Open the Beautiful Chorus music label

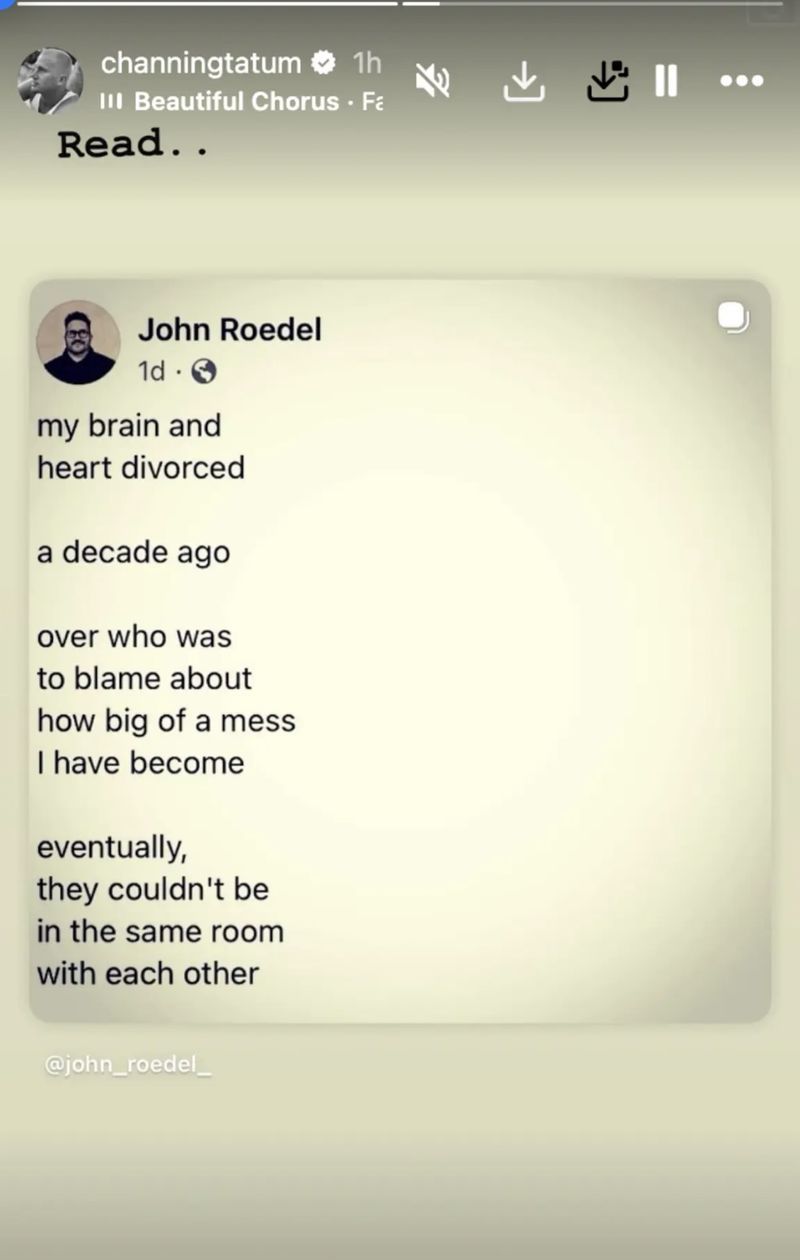click(236, 101)
